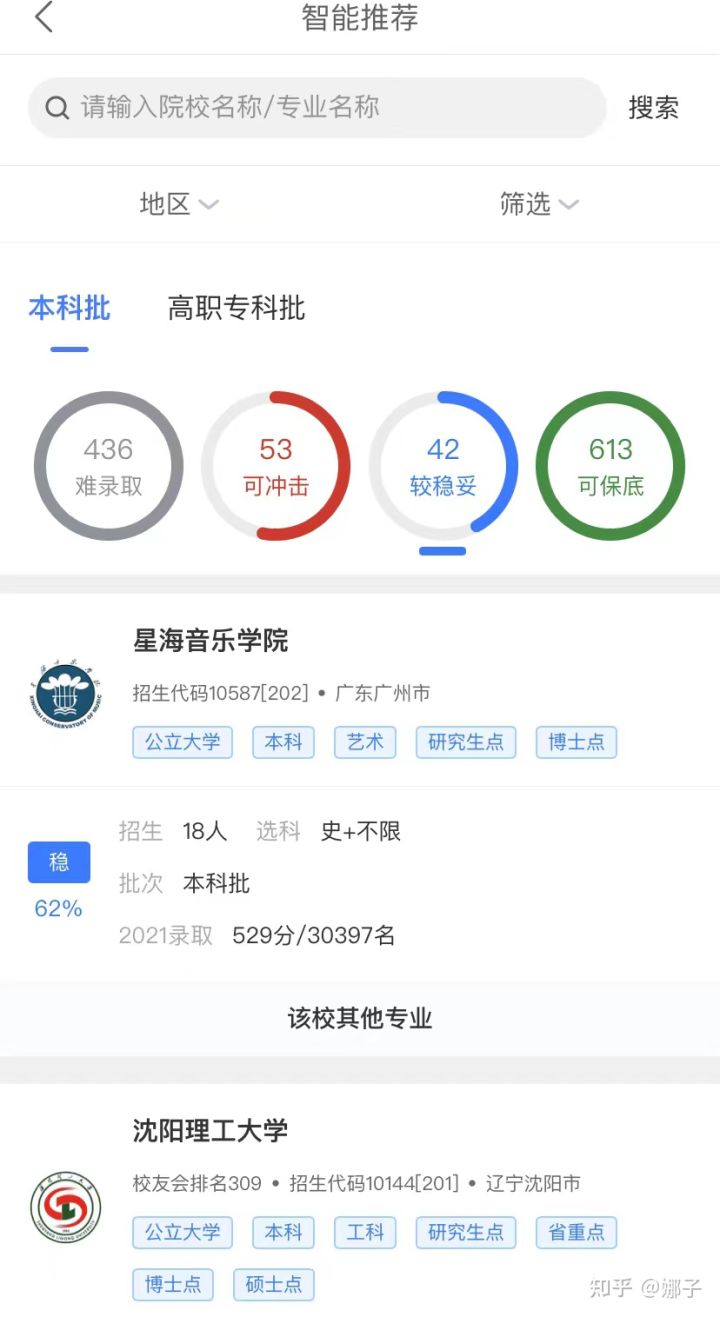Open the 沈阳理工大学 school card
The image size is (720, 1317).
[x=211, y=1131]
